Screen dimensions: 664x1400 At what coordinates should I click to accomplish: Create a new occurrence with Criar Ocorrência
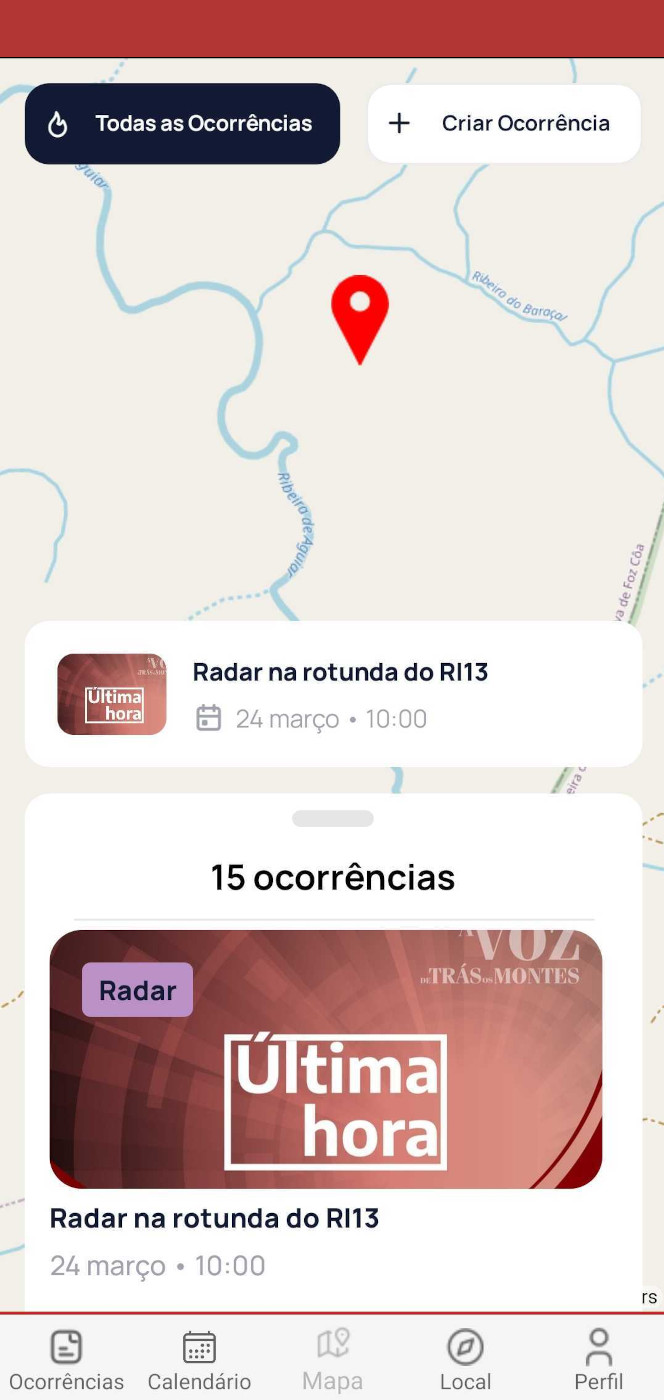[504, 124]
